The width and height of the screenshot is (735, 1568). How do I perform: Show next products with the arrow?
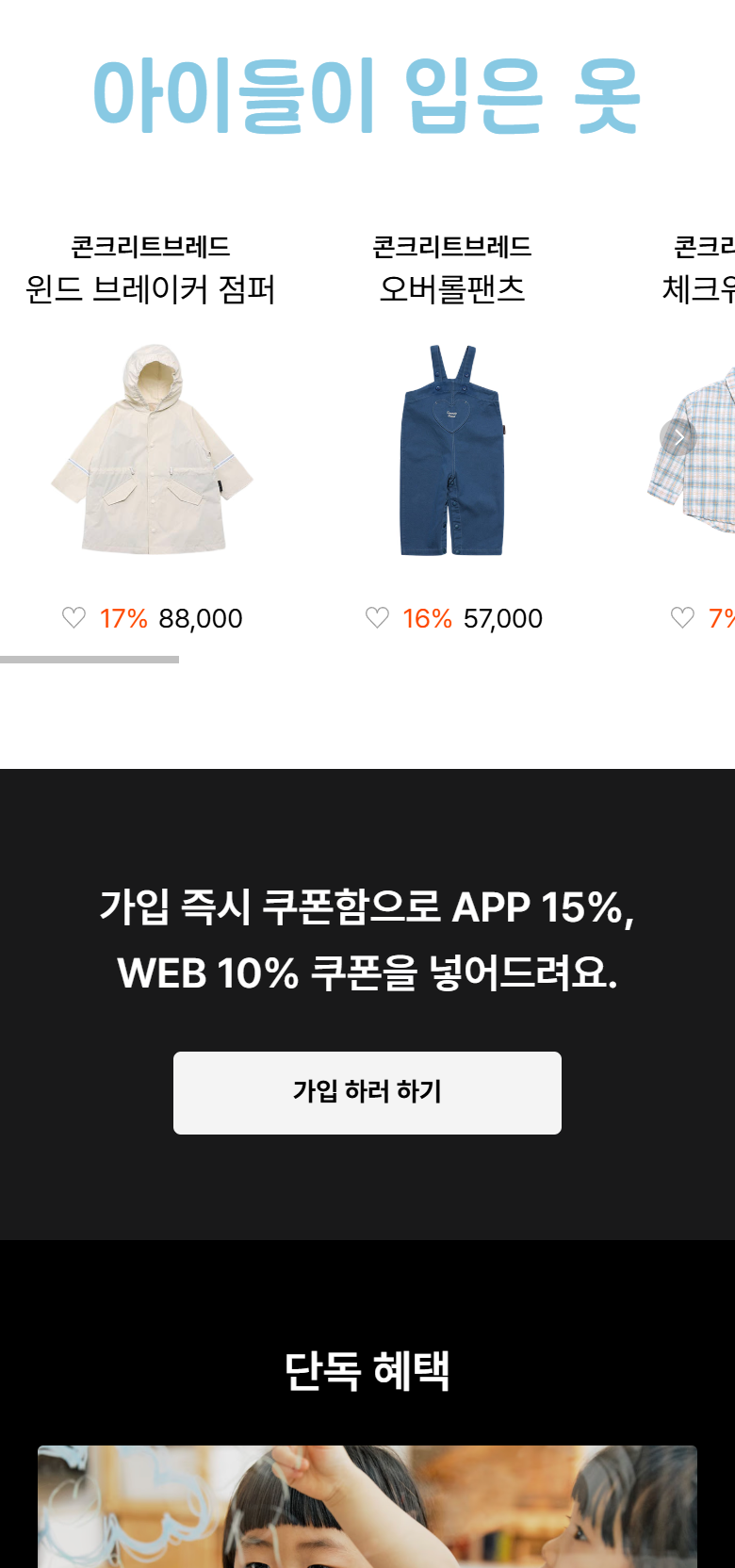click(678, 437)
